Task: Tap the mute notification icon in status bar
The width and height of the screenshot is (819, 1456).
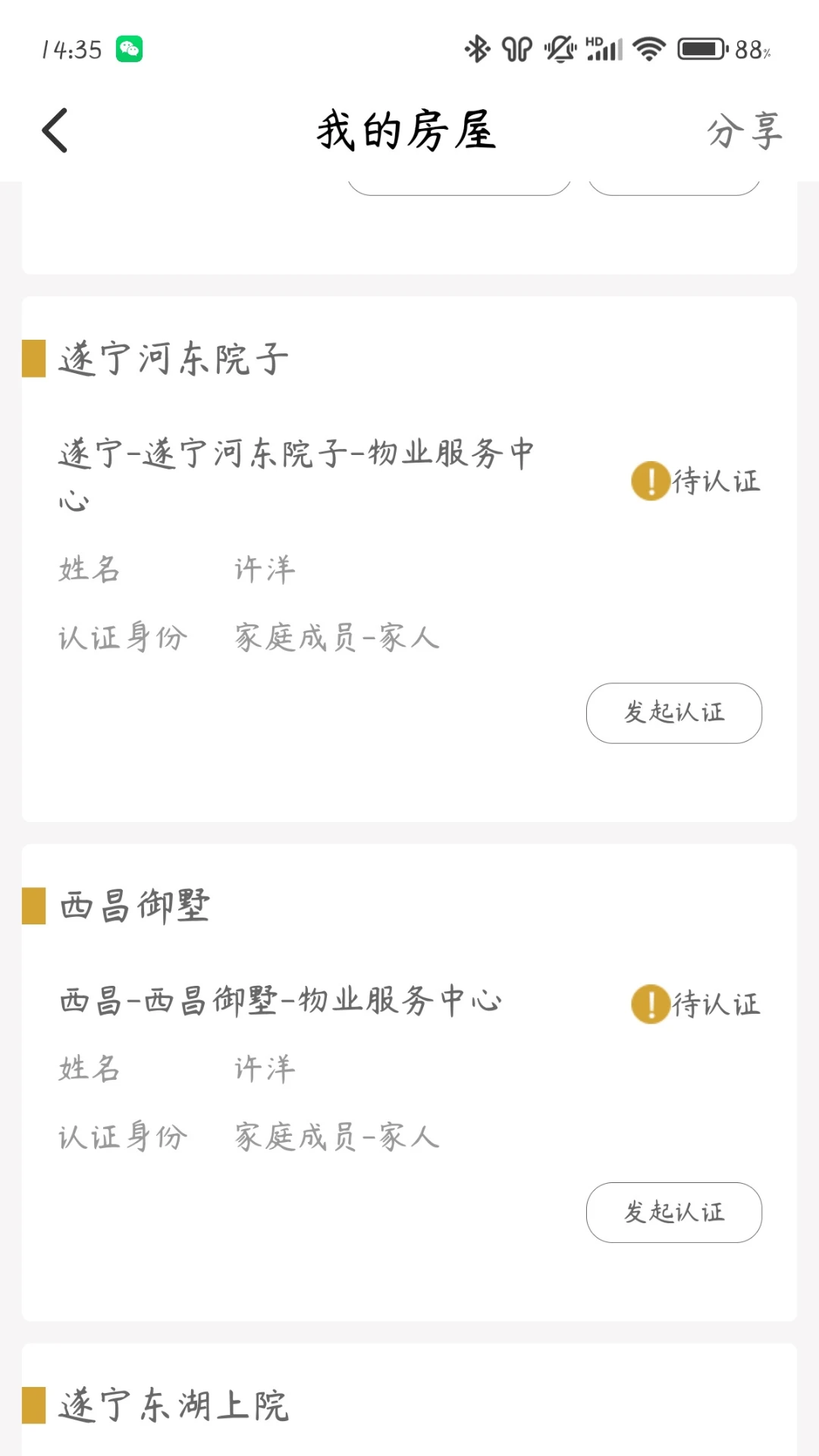Action: click(x=559, y=48)
